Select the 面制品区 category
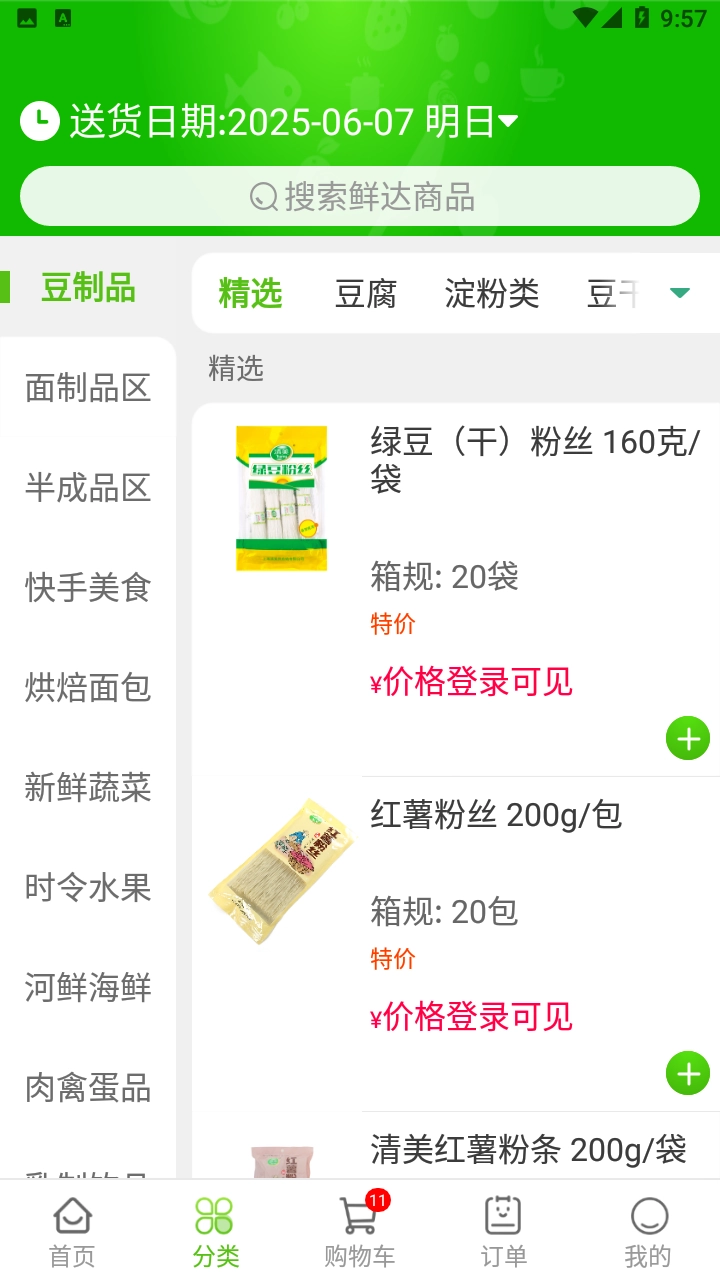This screenshot has width=720, height=1280. 88,388
